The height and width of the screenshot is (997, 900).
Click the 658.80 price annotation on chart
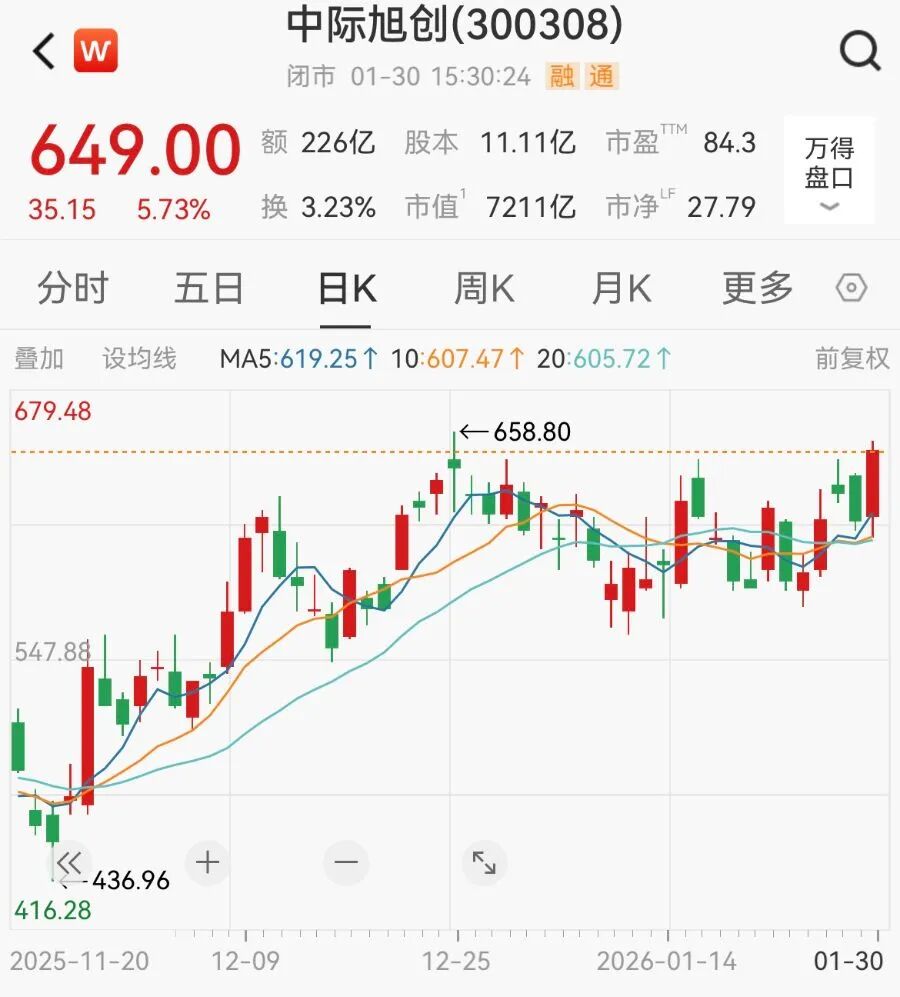(533, 431)
